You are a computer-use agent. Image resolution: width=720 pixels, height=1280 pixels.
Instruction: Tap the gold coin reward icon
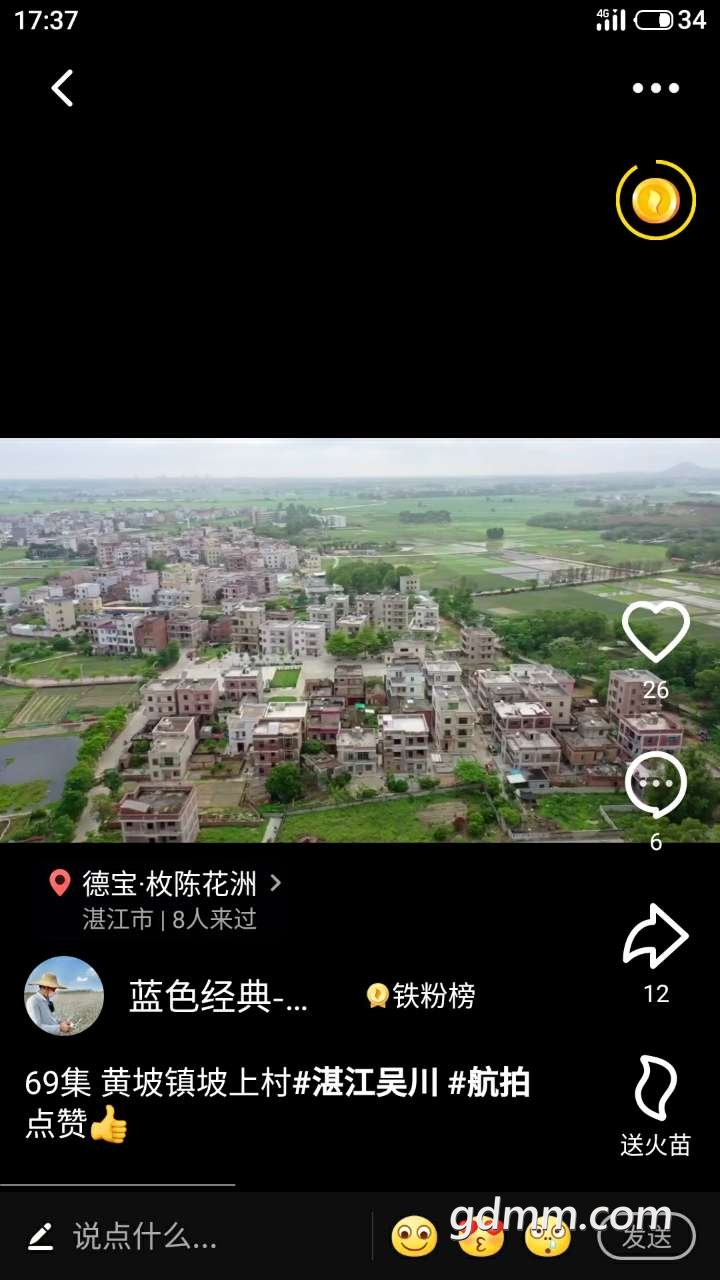click(x=656, y=200)
